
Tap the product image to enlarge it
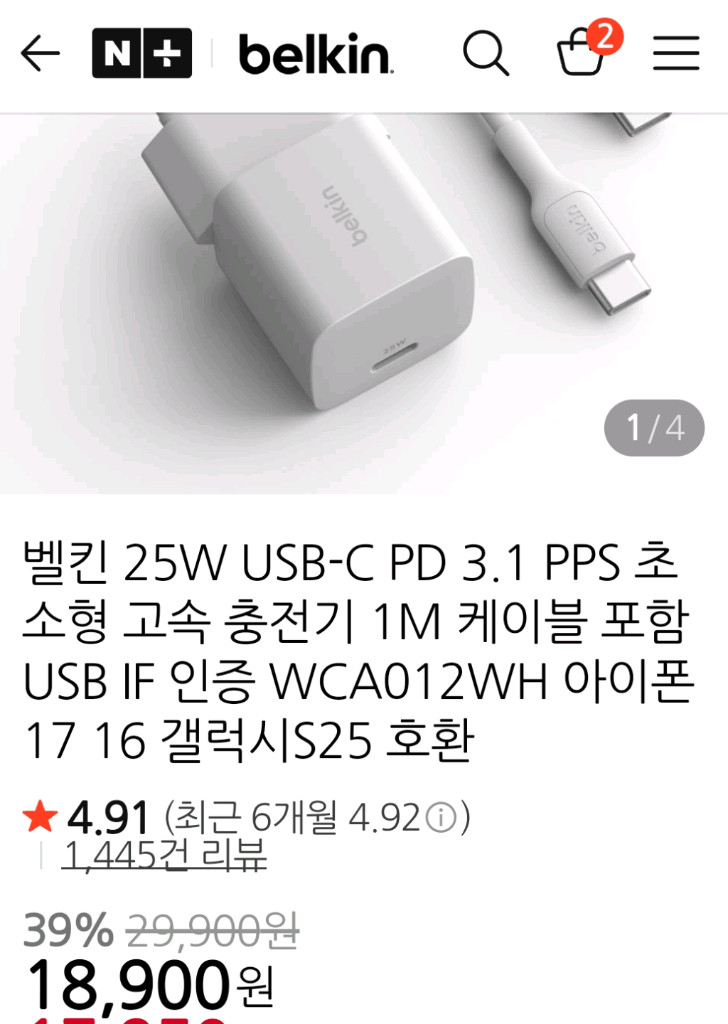(364, 300)
